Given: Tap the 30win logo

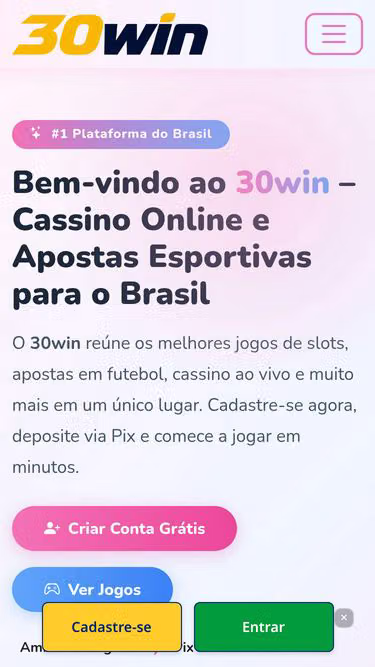Looking at the screenshot, I should tap(110, 34).
